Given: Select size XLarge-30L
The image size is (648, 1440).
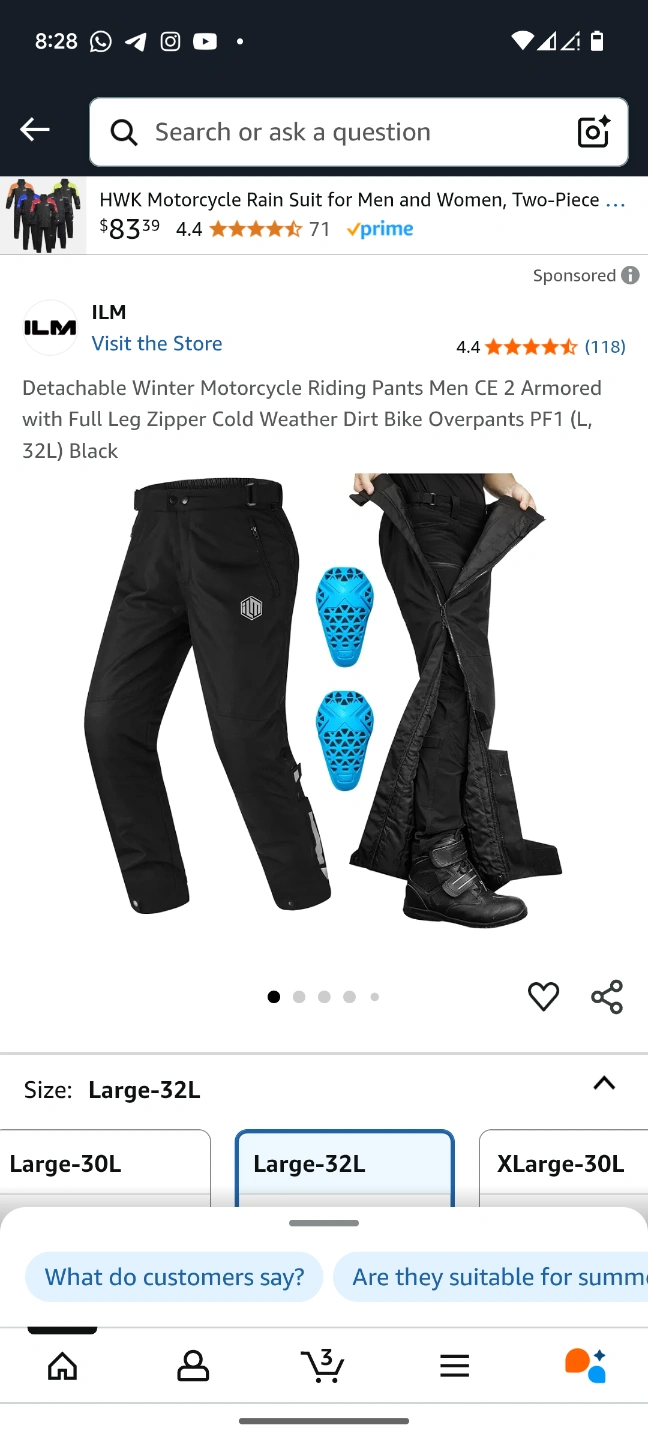Looking at the screenshot, I should point(564,1164).
